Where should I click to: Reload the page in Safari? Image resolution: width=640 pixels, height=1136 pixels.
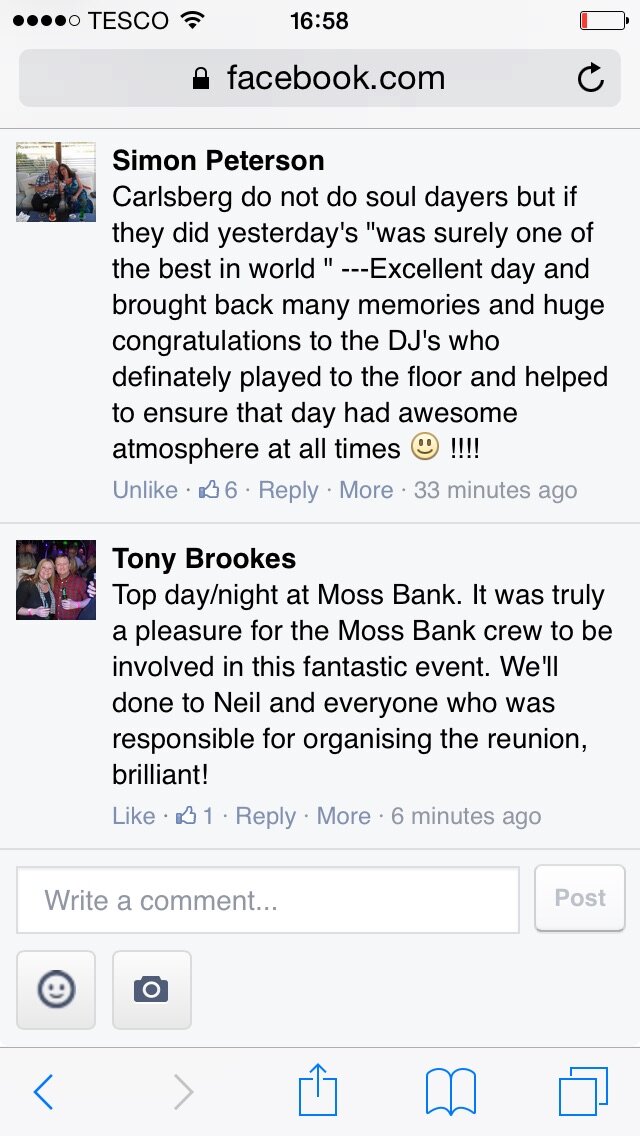[x=591, y=78]
